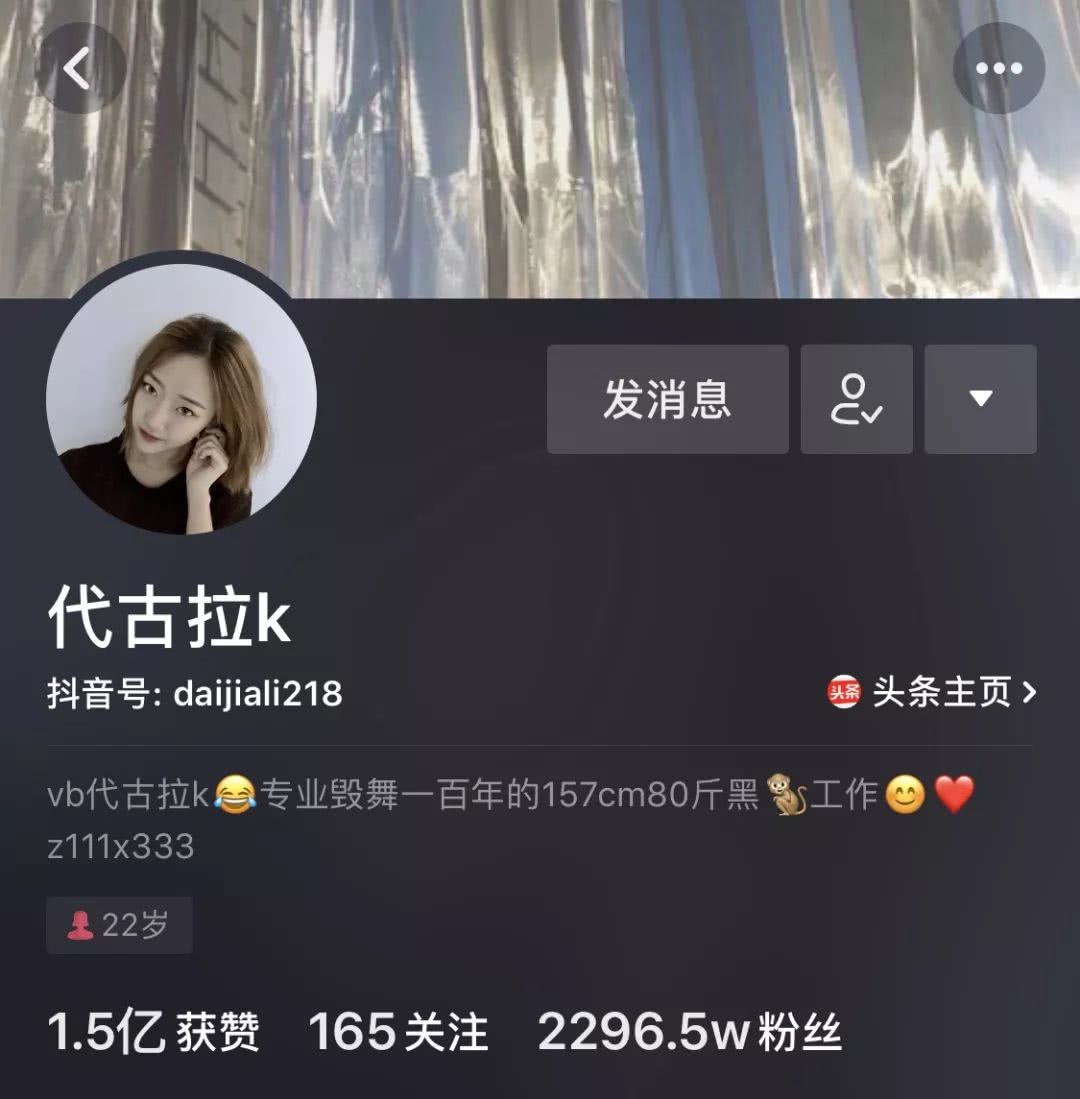Screen dimensions: 1080x1099
Task: Expand the 头条主页 chevron on the right
Action: tap(1029, 692)
